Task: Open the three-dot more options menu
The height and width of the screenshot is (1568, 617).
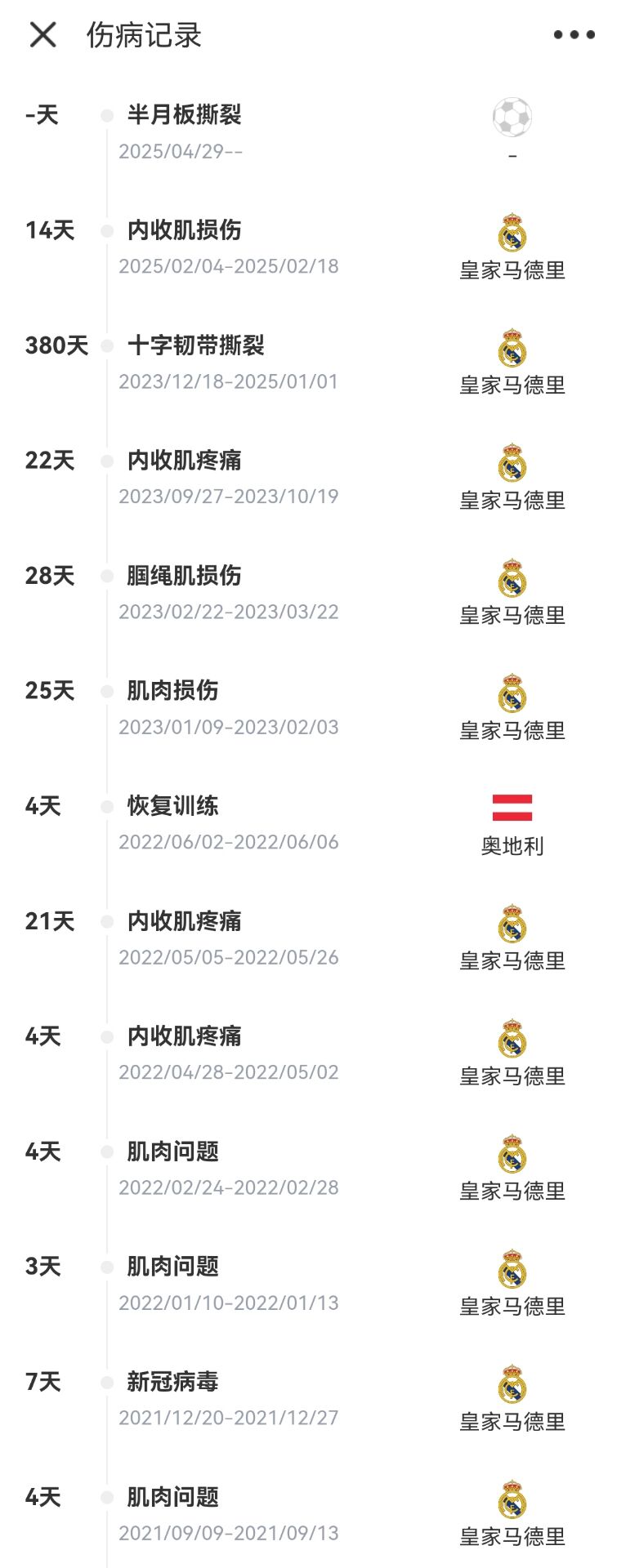Action: (574, 34)
